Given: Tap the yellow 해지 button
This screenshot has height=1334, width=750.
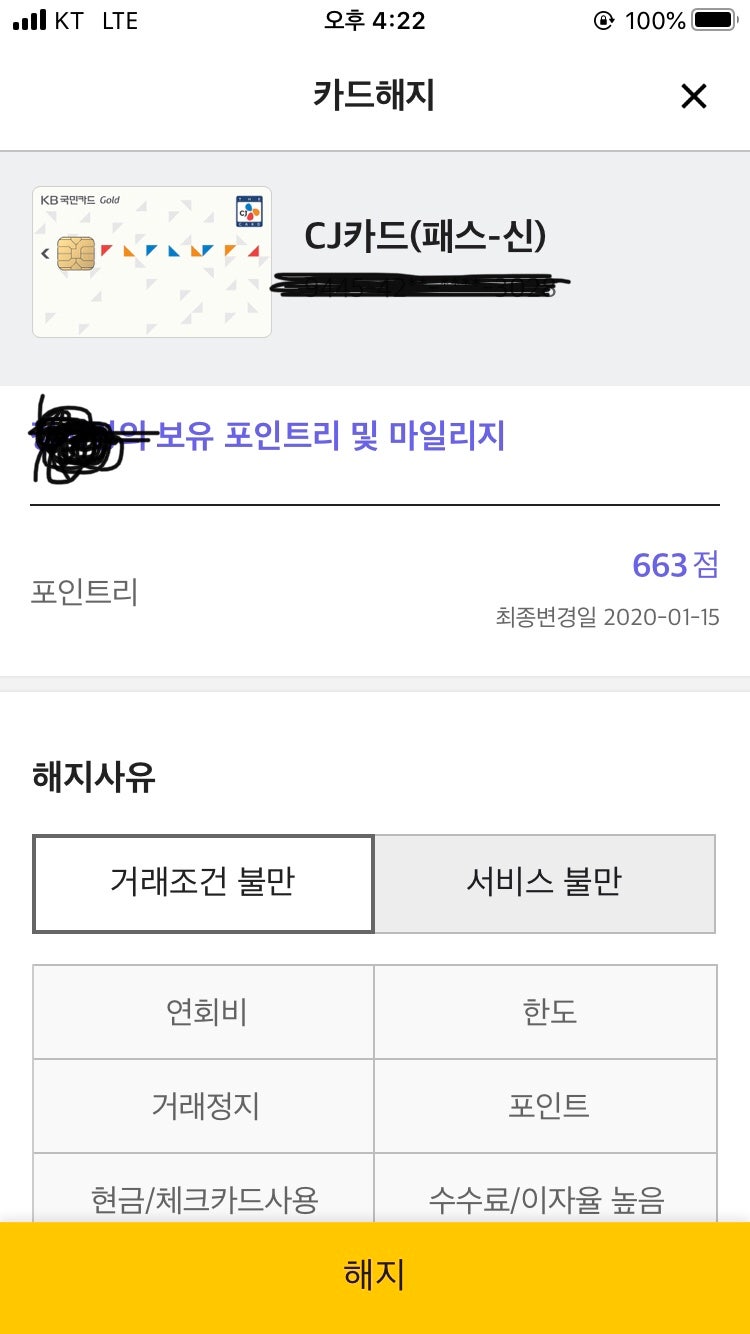Looking at the screenshot, I should [375, 1277].
